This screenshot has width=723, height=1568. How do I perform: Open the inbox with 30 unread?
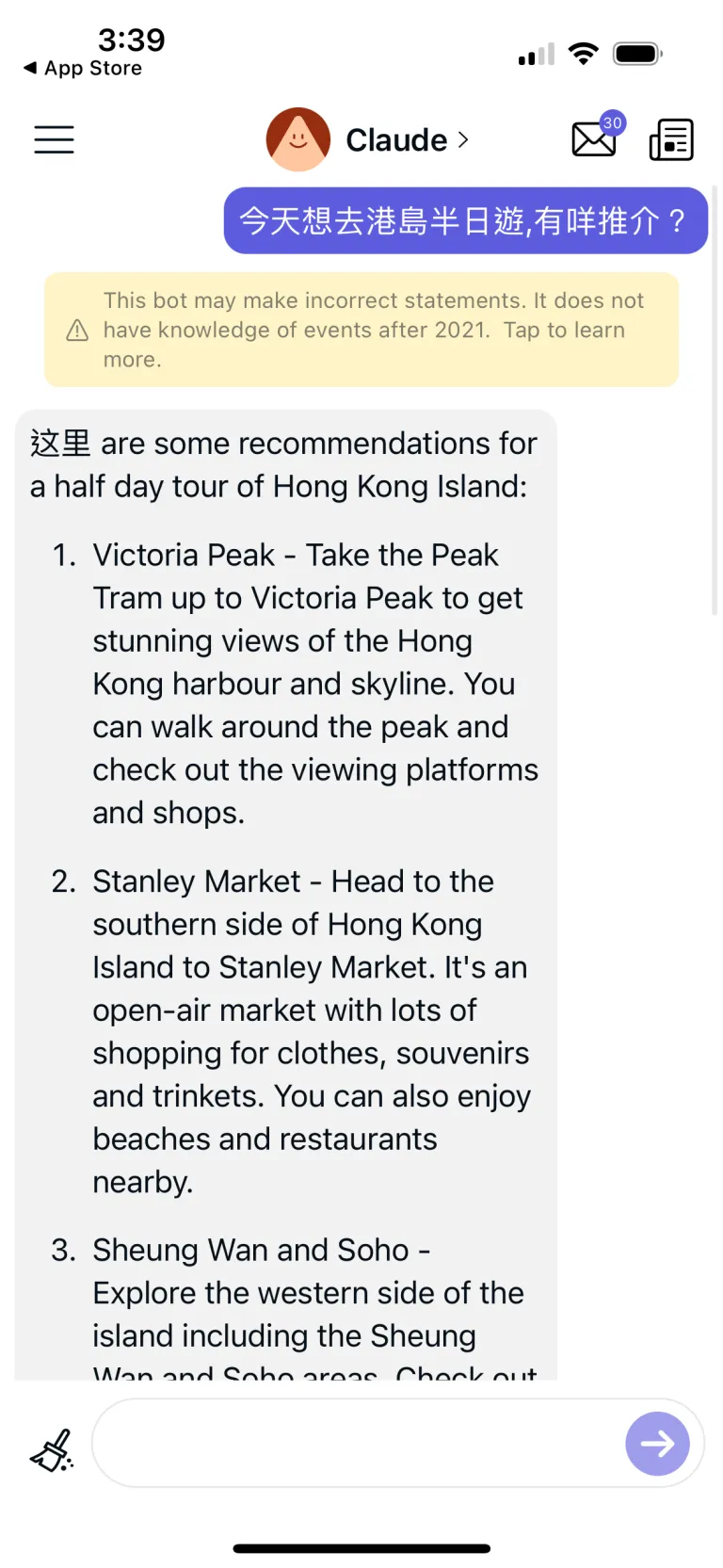pyautogui.click(x=595, y=139)
